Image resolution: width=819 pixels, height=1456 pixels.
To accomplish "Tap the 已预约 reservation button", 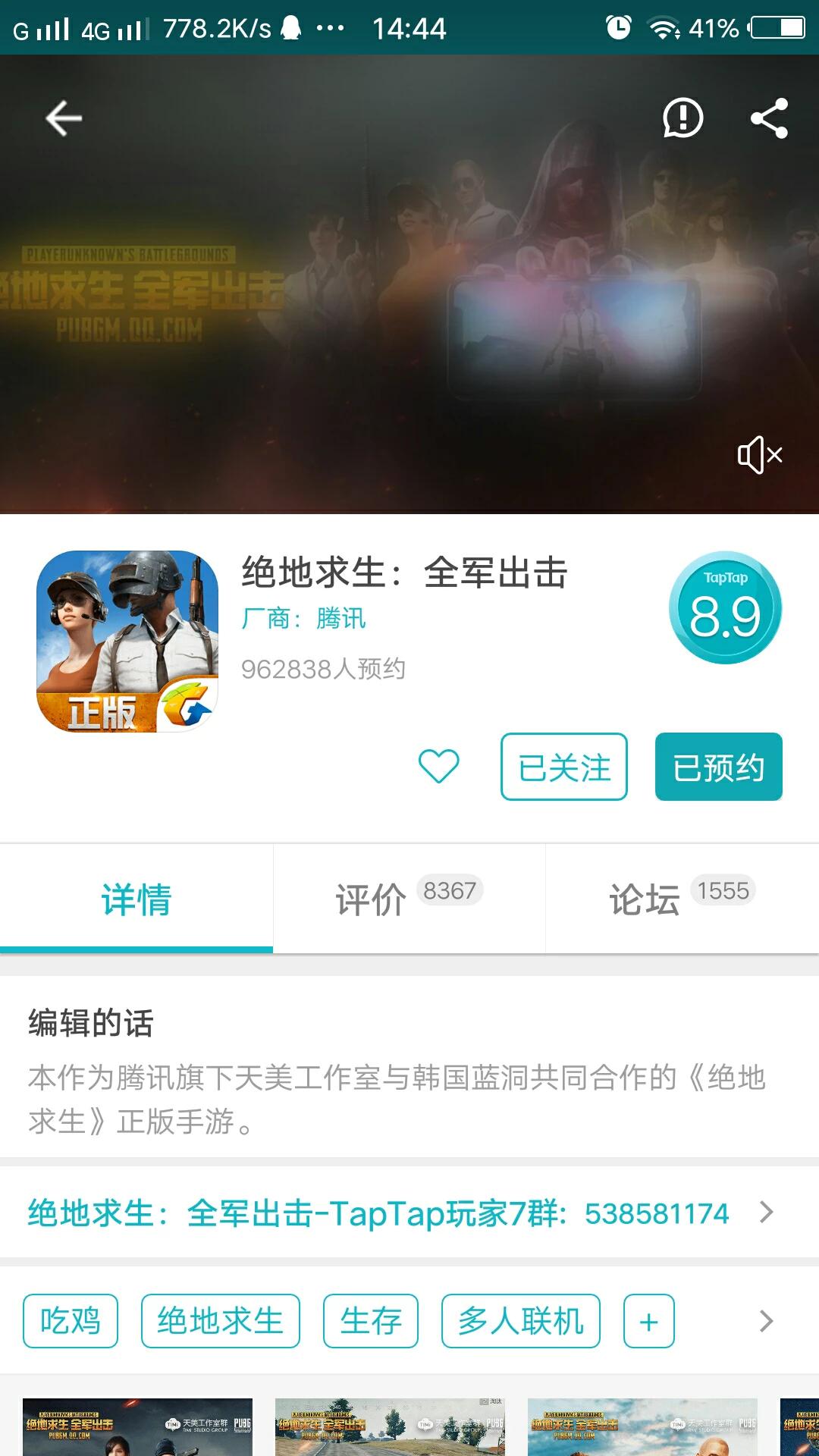I will 718,767.
